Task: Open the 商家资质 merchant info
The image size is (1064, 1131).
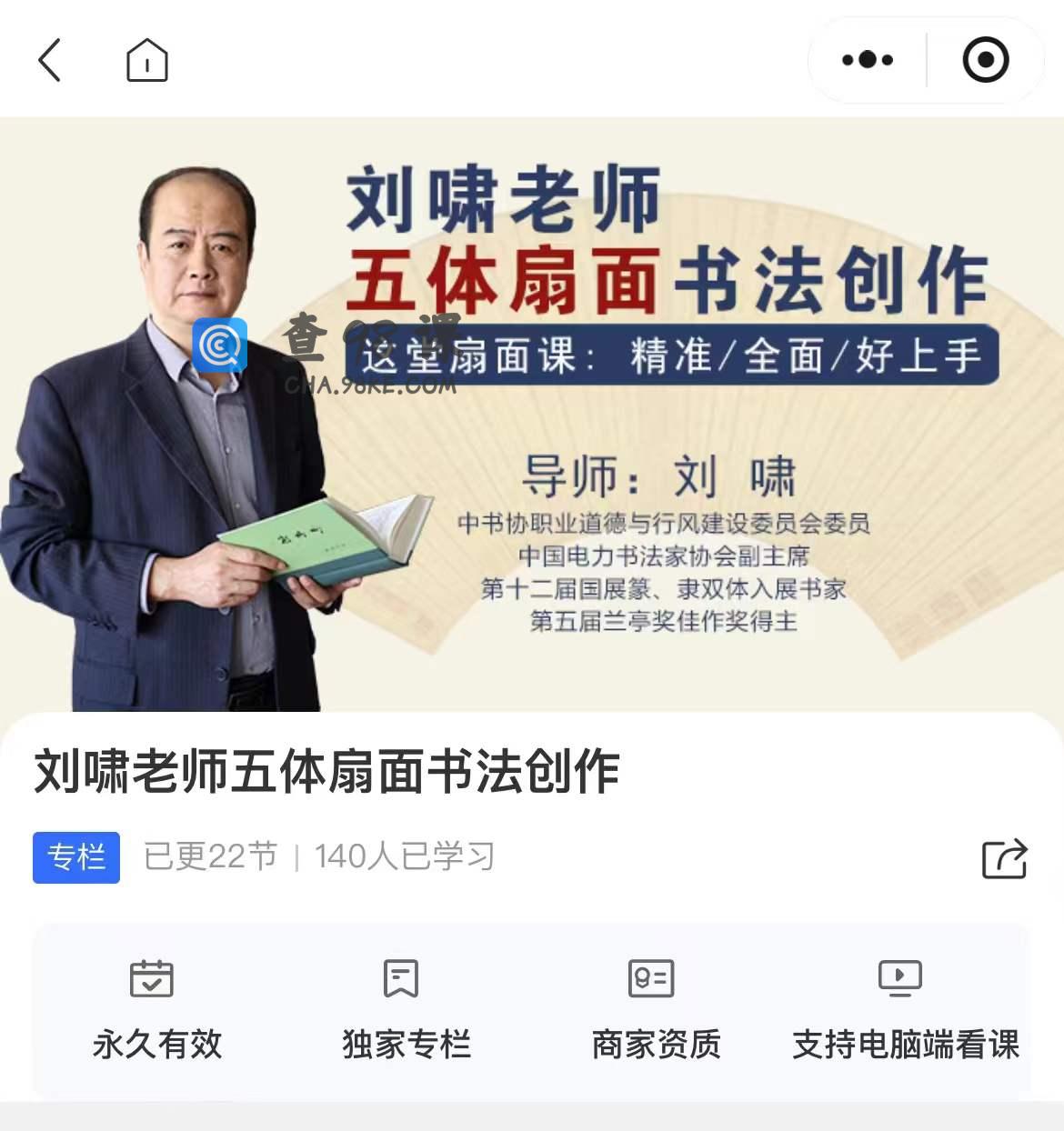Action: tap(655, 1009)
